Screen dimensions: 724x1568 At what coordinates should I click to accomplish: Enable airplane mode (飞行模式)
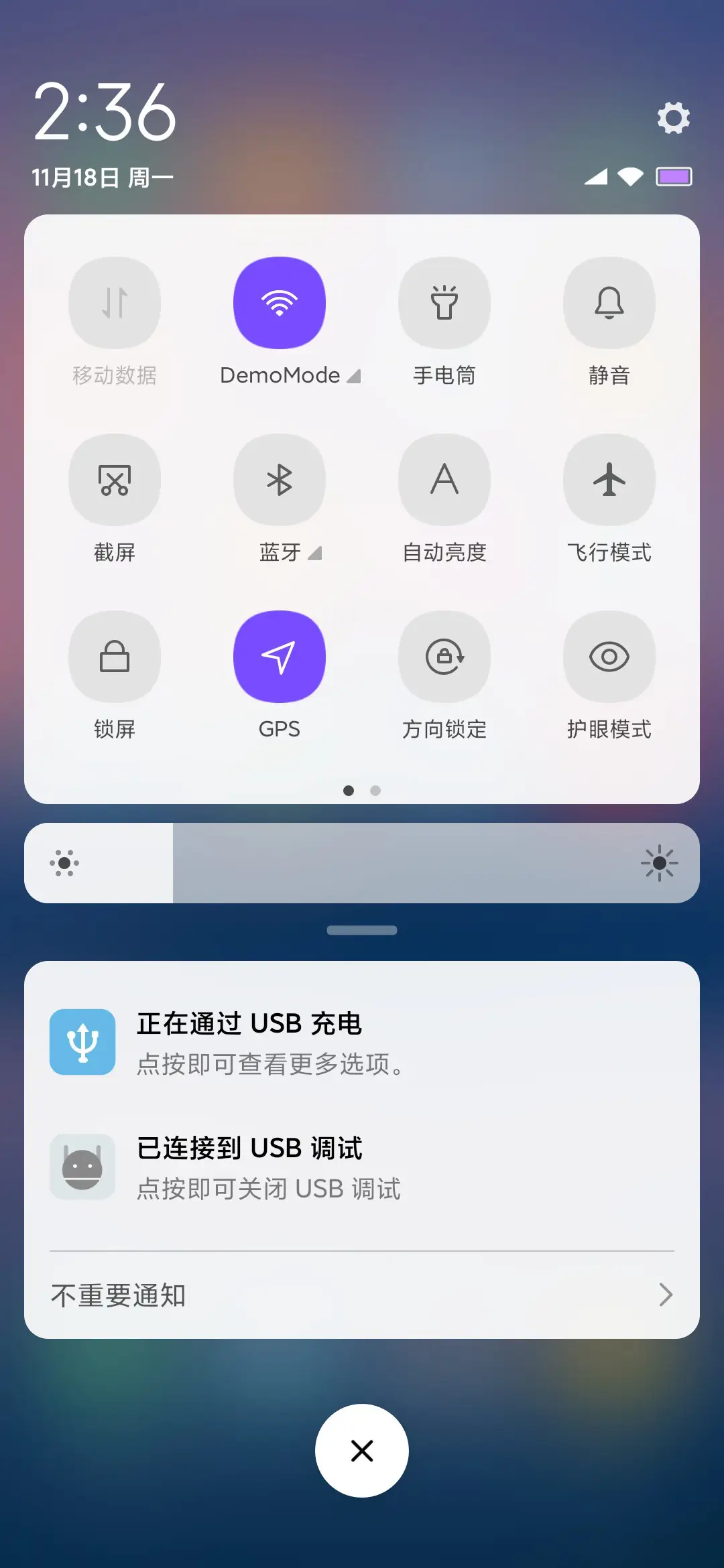point(609,480)
